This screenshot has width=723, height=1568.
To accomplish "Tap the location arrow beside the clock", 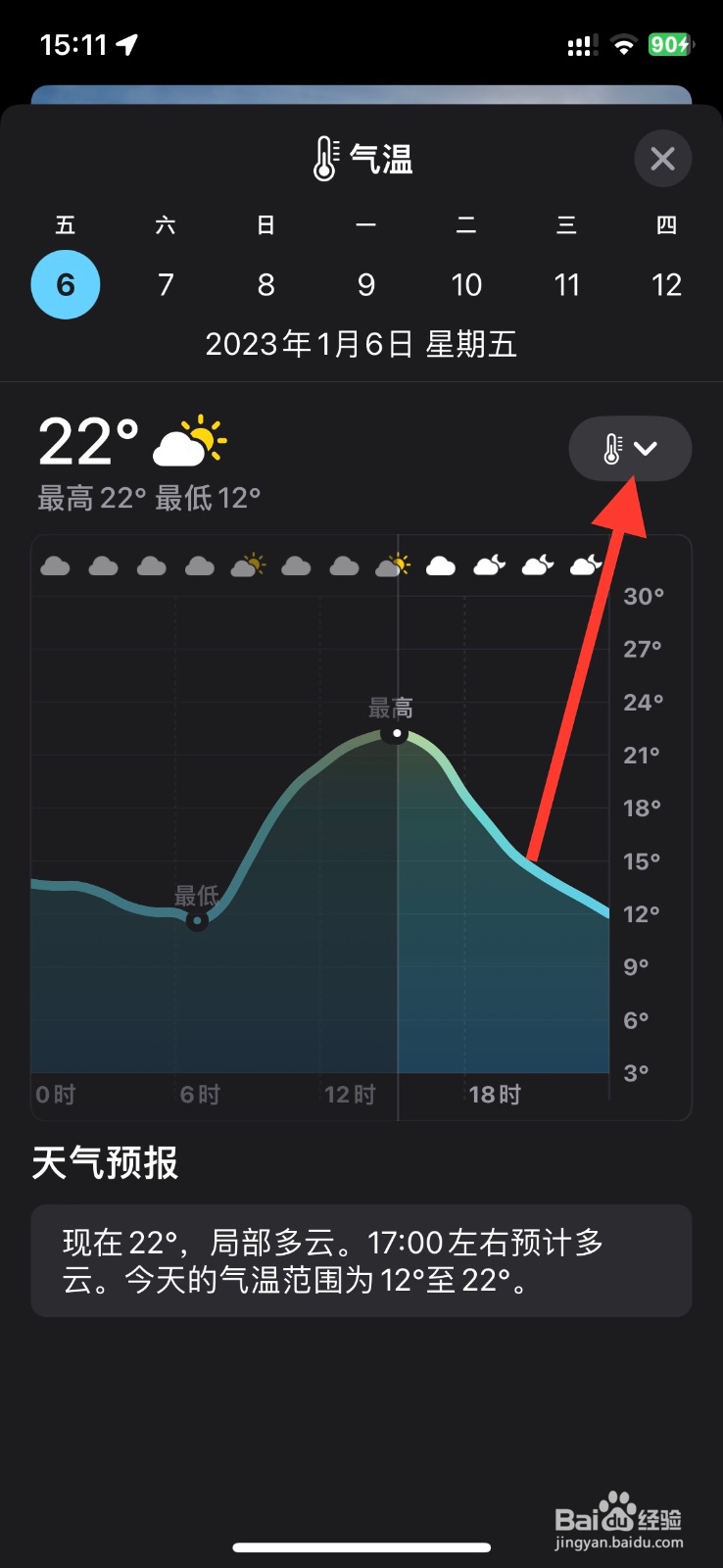I will 124,41.
